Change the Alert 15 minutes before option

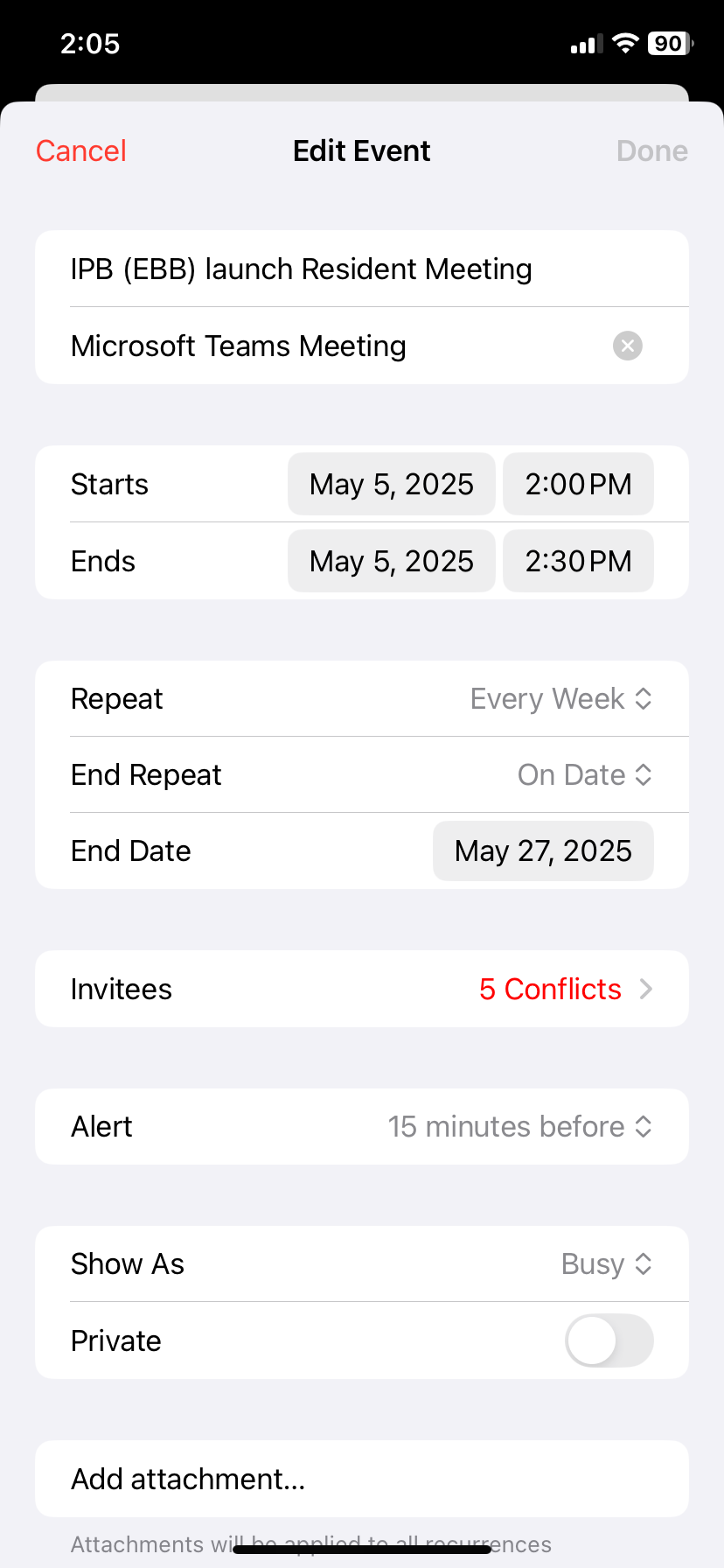pos(362,1126)
